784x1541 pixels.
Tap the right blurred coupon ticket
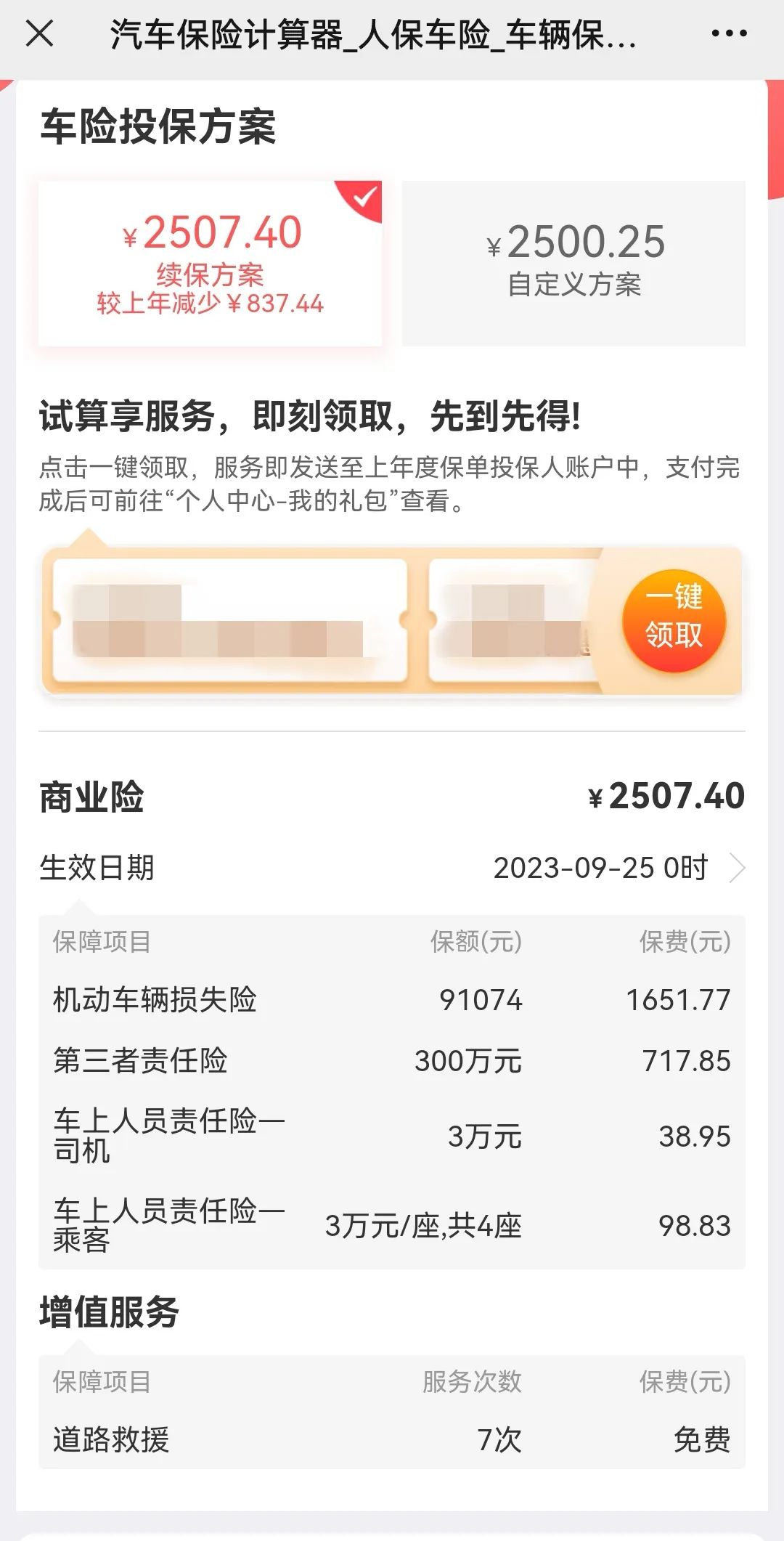[x=515, y=621]
